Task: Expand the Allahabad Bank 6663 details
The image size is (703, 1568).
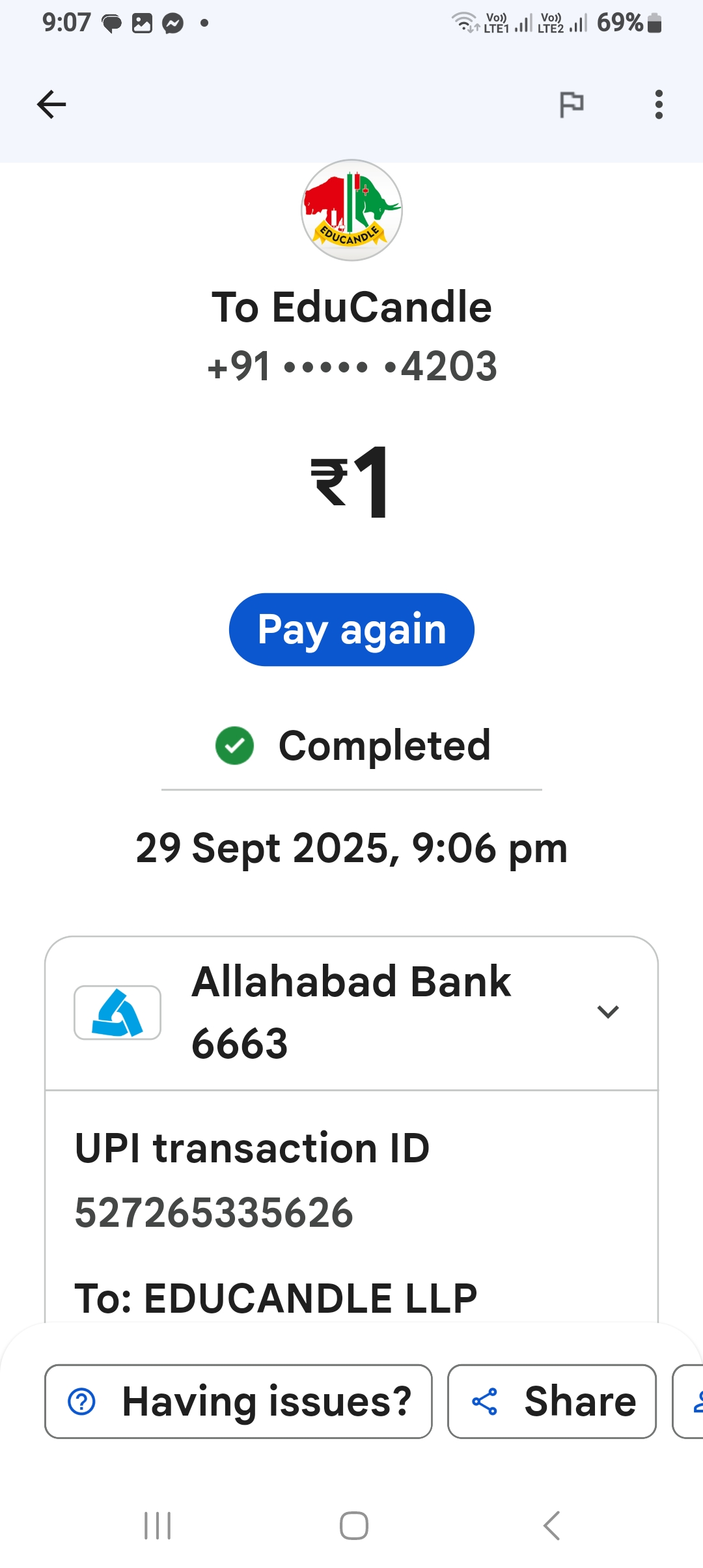Action: tap(607, 1012)
